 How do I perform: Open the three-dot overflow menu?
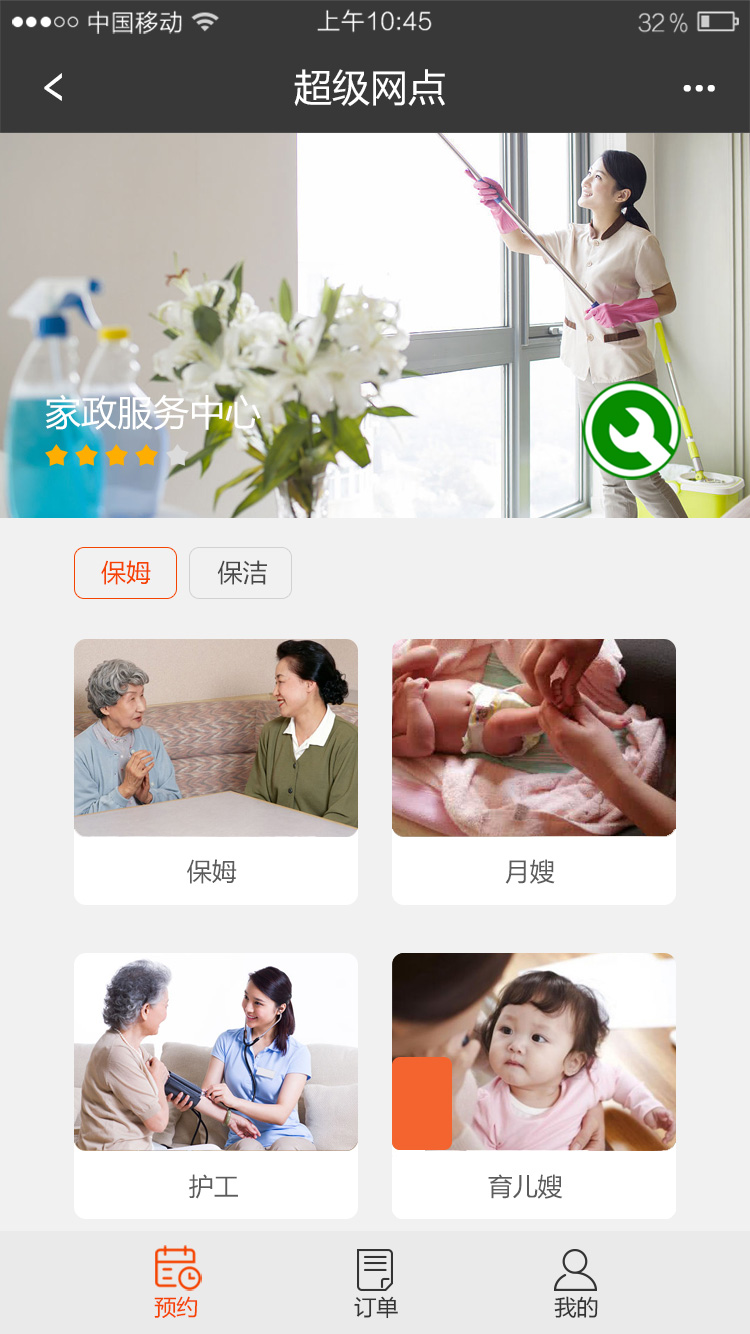[x=699, y=88]
